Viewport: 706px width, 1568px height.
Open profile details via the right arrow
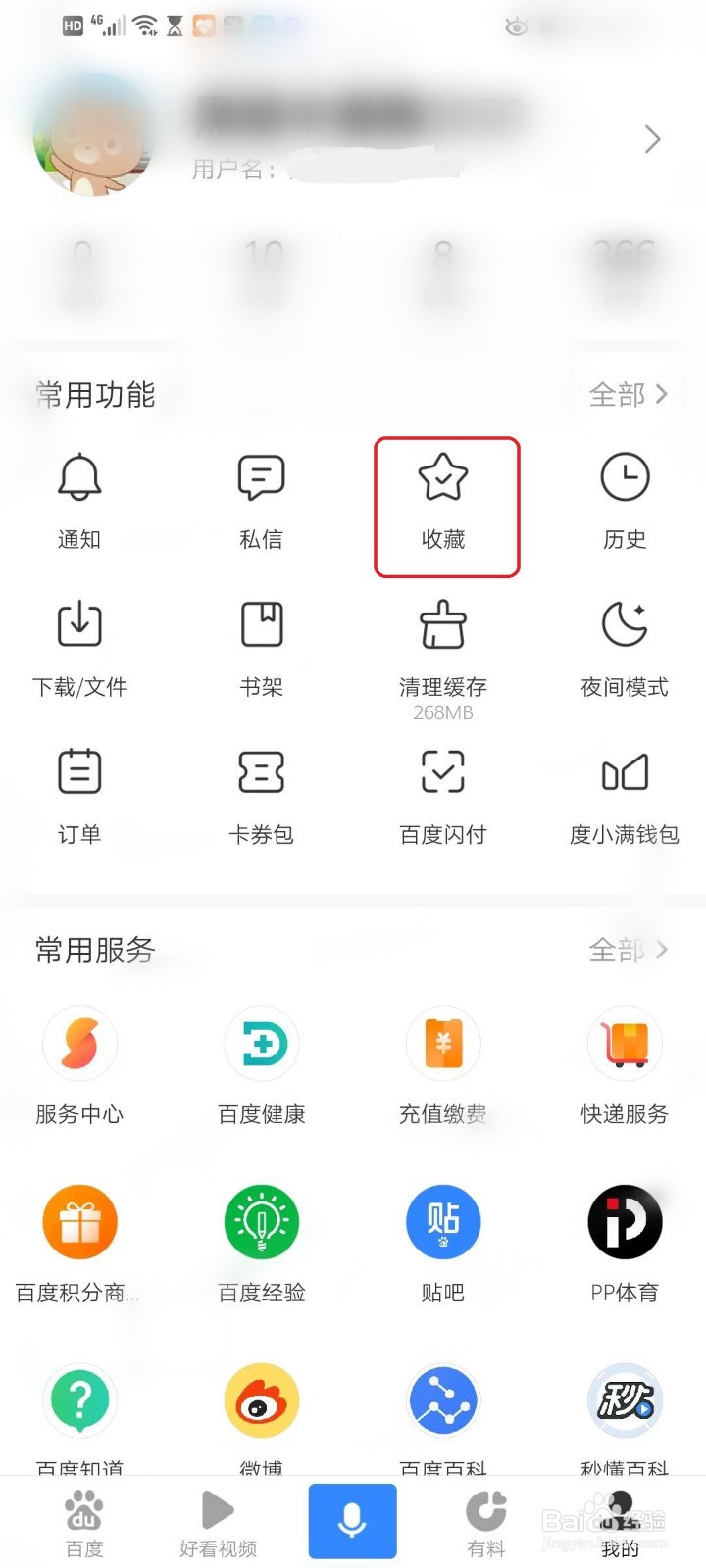(x=652, y=139)
